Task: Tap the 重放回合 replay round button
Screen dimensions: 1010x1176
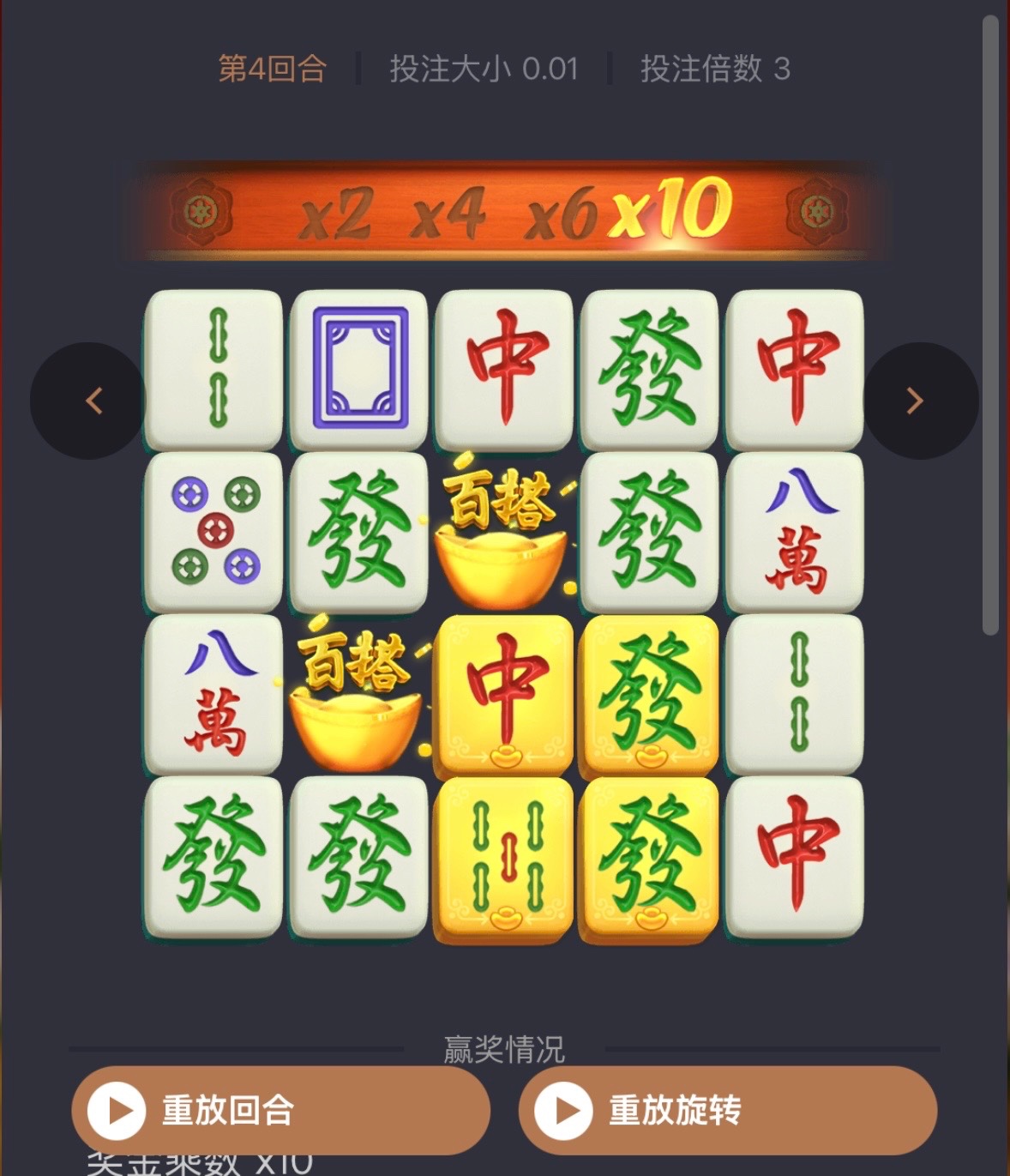Action: click(x=280, y=1111)
